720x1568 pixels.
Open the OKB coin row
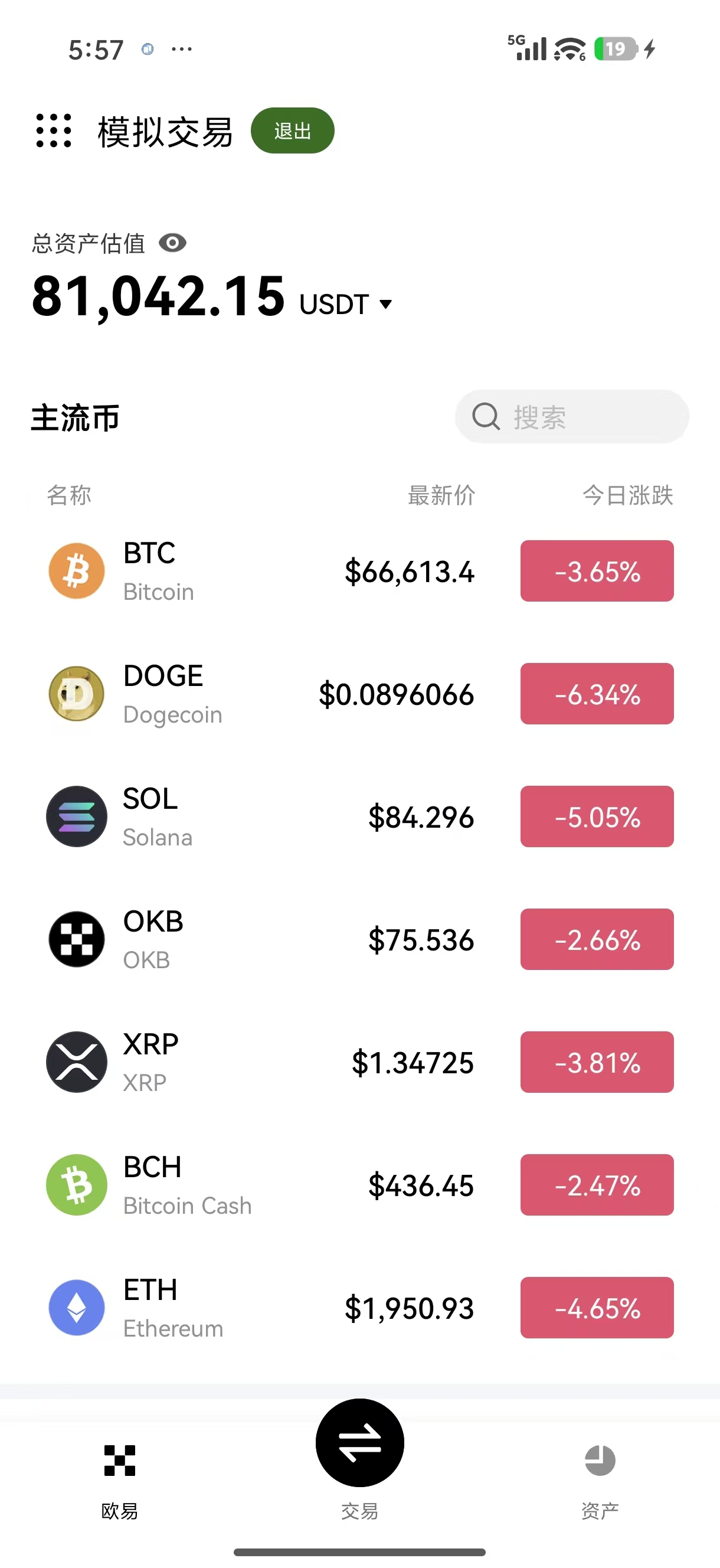pyautogui.click(x=359, y=939)
